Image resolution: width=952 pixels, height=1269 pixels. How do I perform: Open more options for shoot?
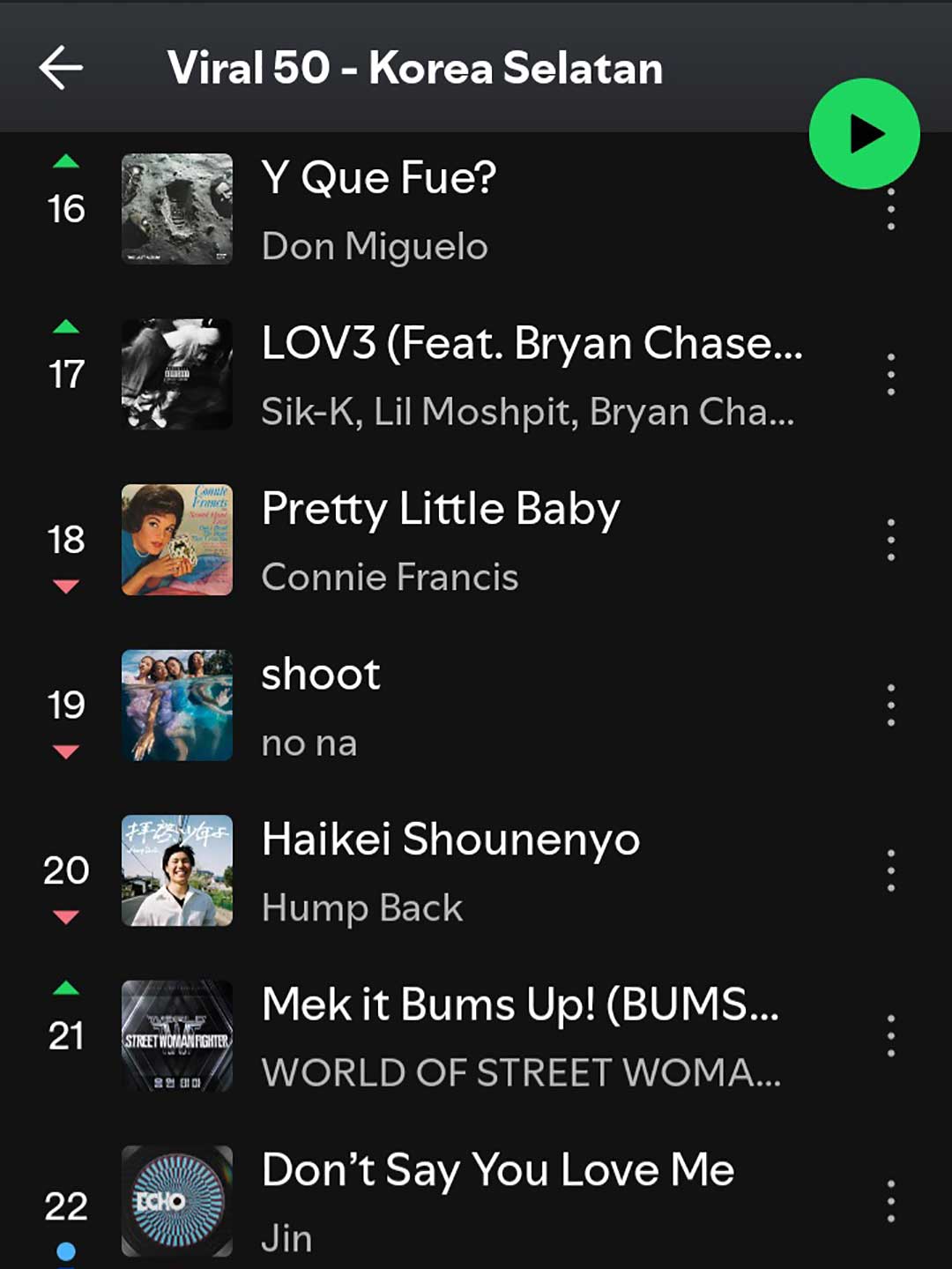point(891,705)
